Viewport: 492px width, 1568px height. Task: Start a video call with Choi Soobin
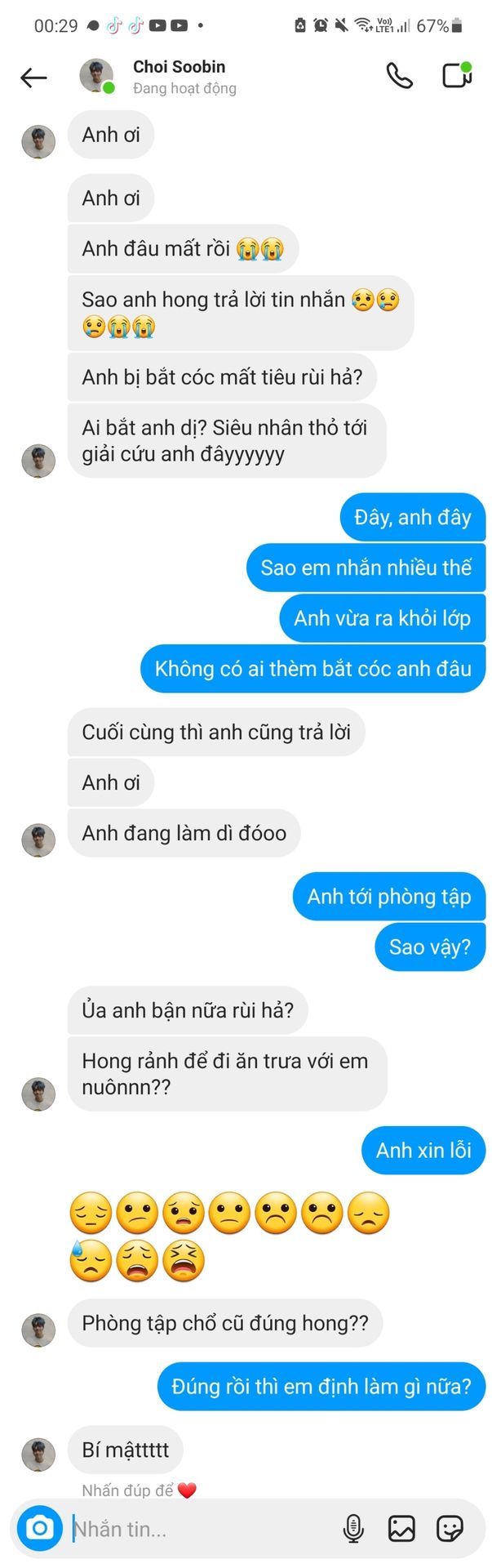(x=457, y=75)
